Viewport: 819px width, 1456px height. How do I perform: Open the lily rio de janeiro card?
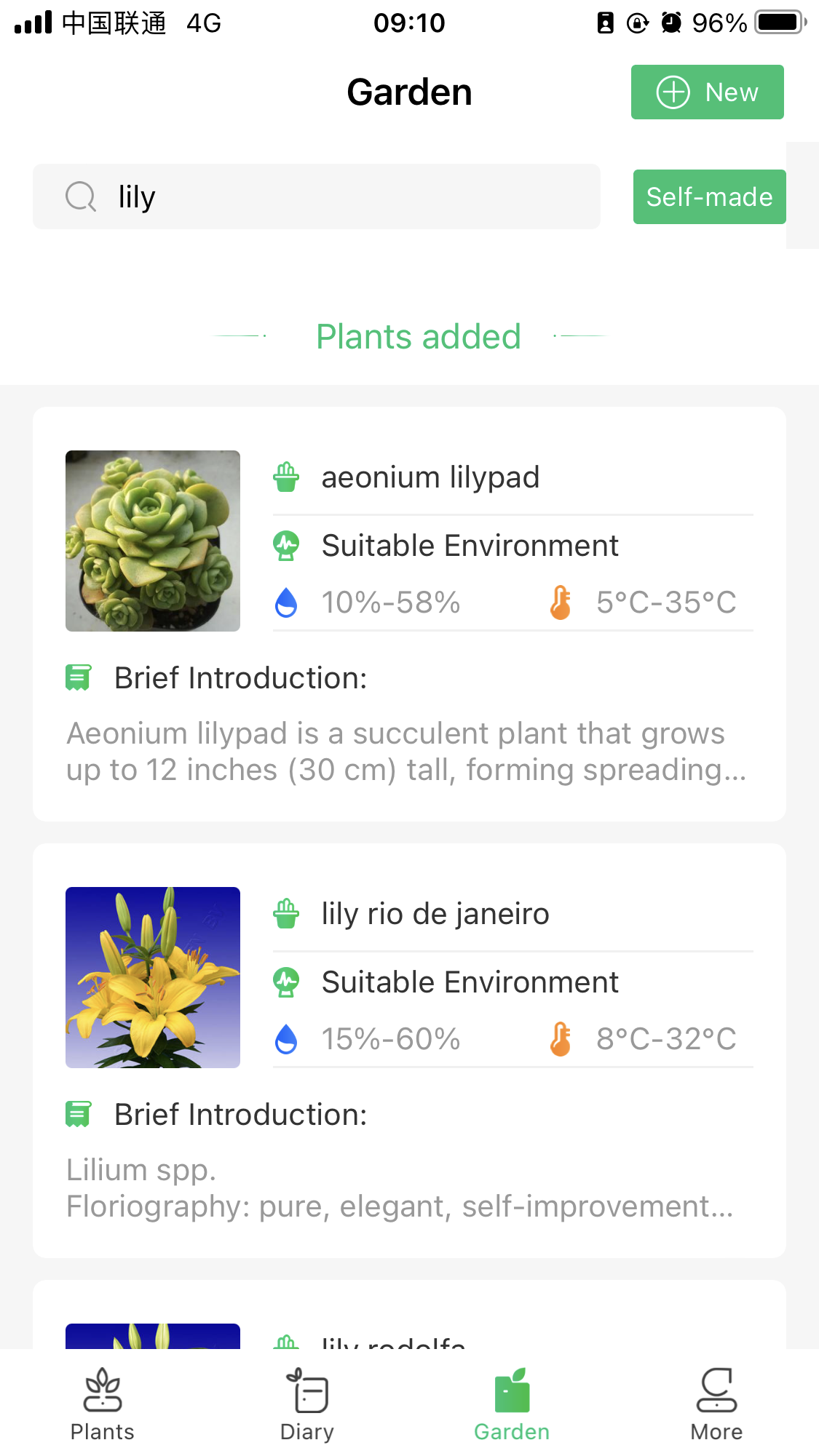pyautogui.click(x=409, y=1051)
